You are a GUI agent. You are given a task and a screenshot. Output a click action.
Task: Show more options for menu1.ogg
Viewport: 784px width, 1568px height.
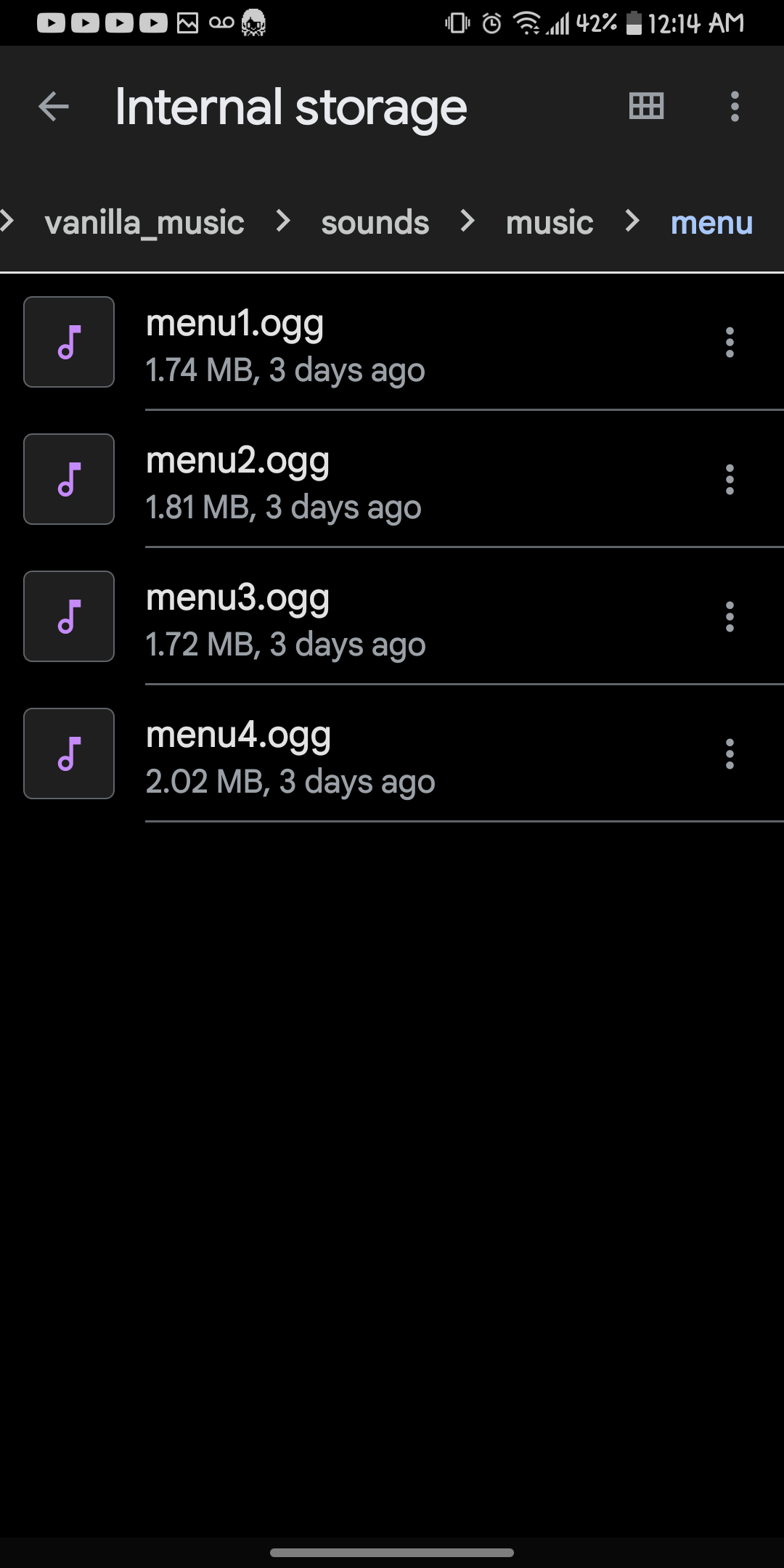730,342
